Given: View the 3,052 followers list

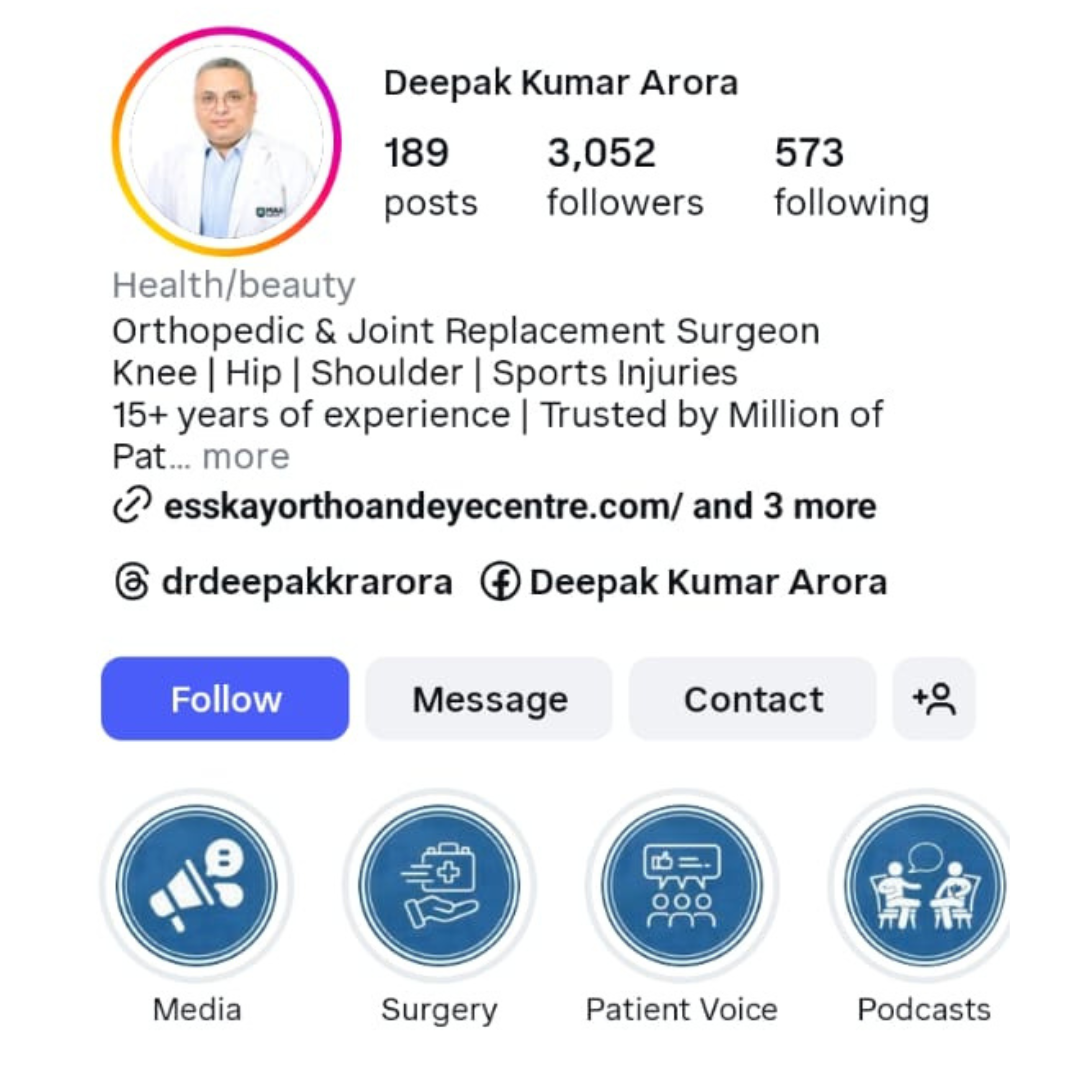Looking at the screenshot, I should [625, 177].
